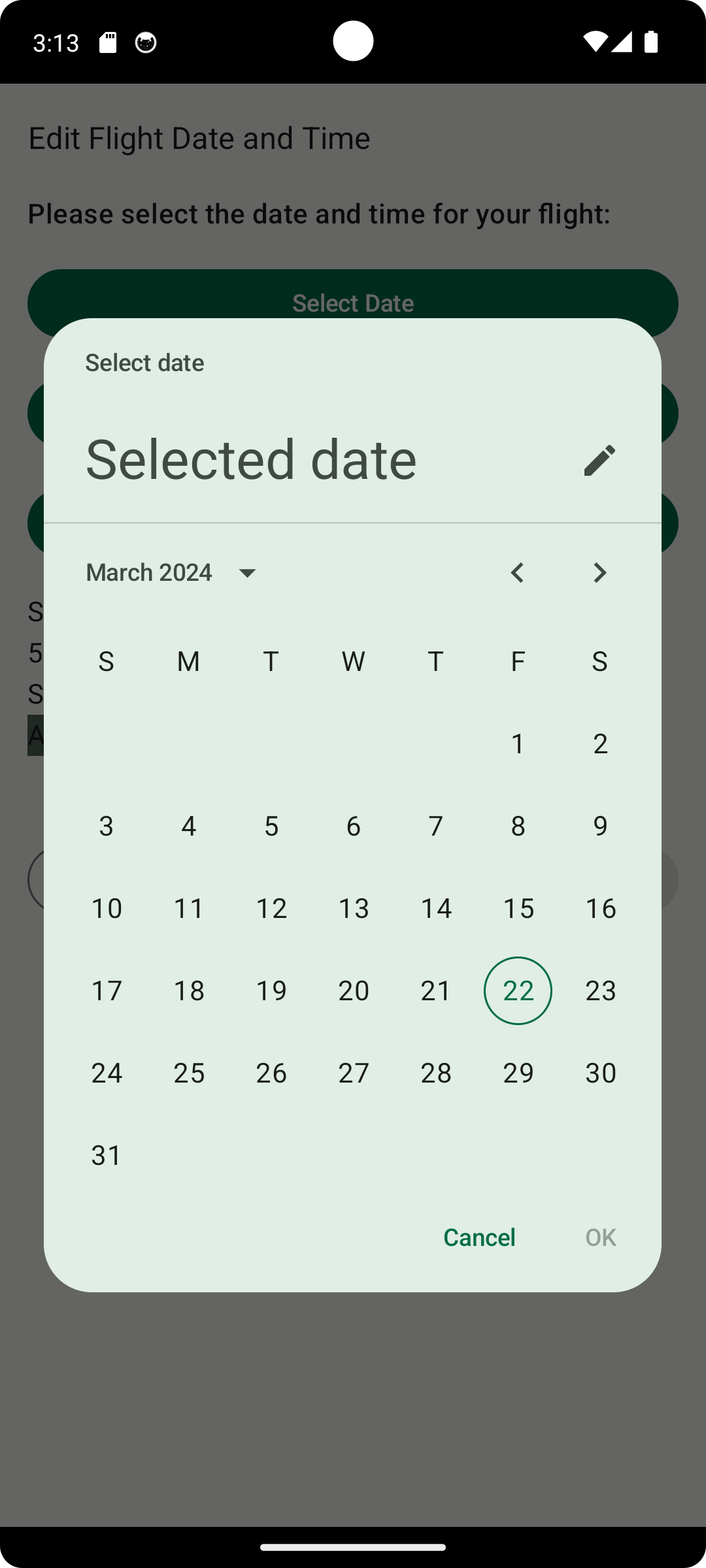Cancel the date picker dialog
The height and width of the screenshot is (1568, 706).
(x=479, y=1237)
